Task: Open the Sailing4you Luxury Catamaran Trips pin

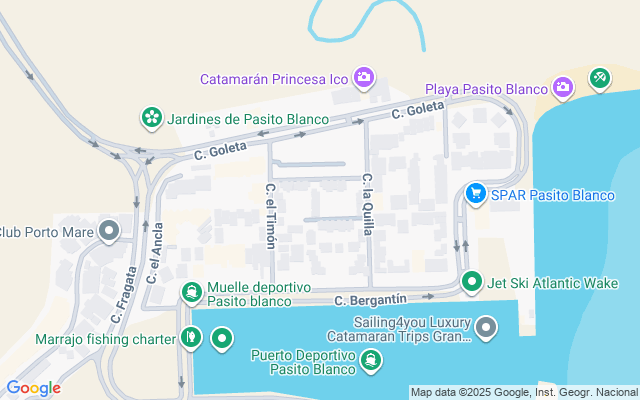Action: point(486,327)
